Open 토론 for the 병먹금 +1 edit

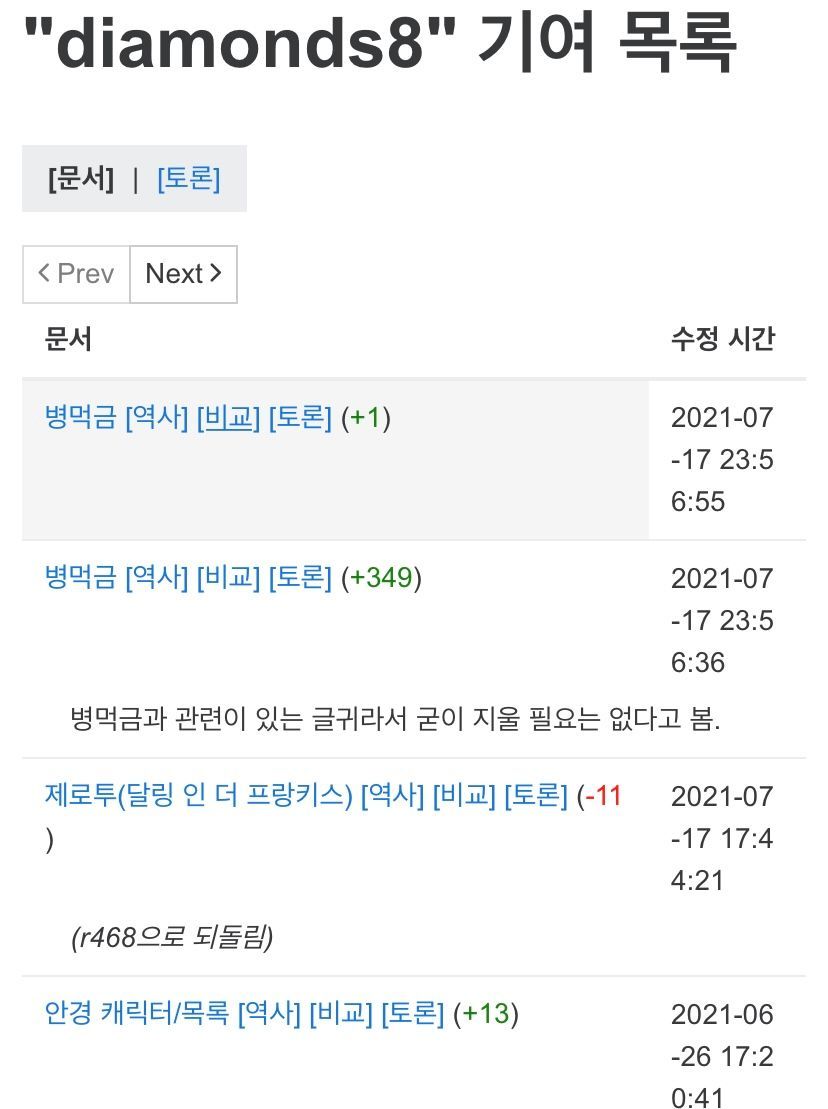click(300, 417)
